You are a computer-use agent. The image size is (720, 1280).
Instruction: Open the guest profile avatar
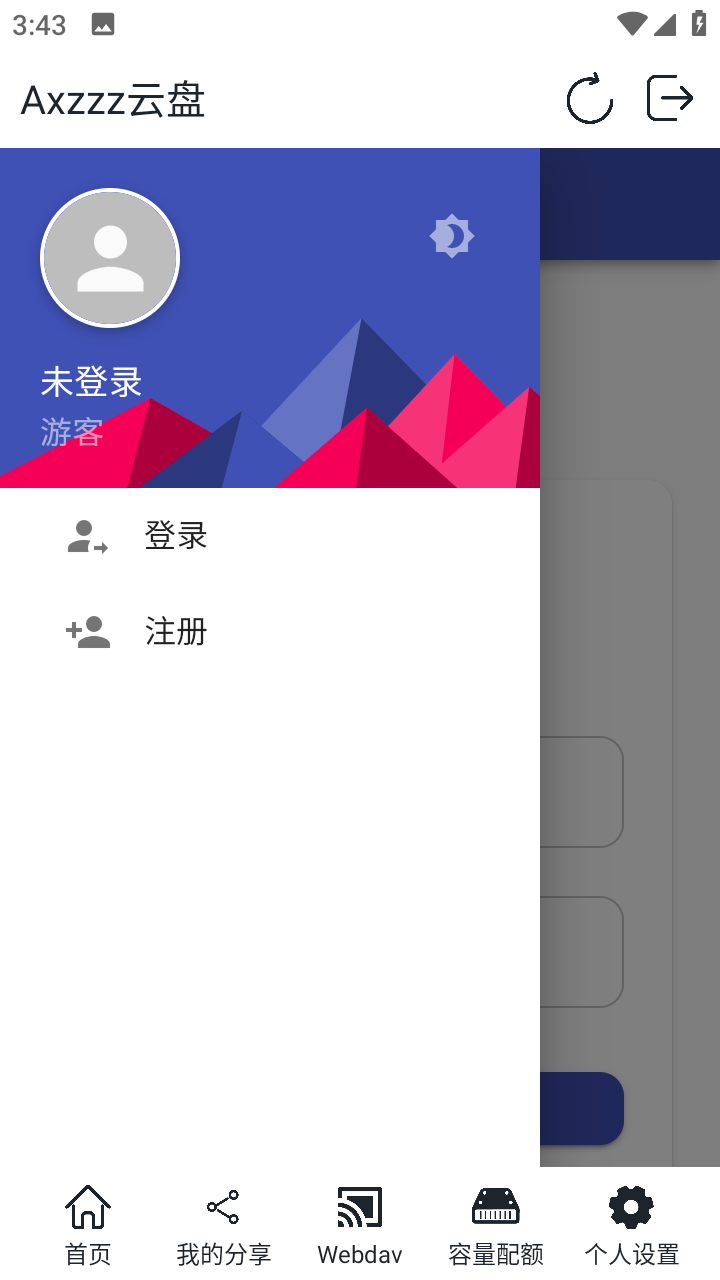tap(110, 258)
